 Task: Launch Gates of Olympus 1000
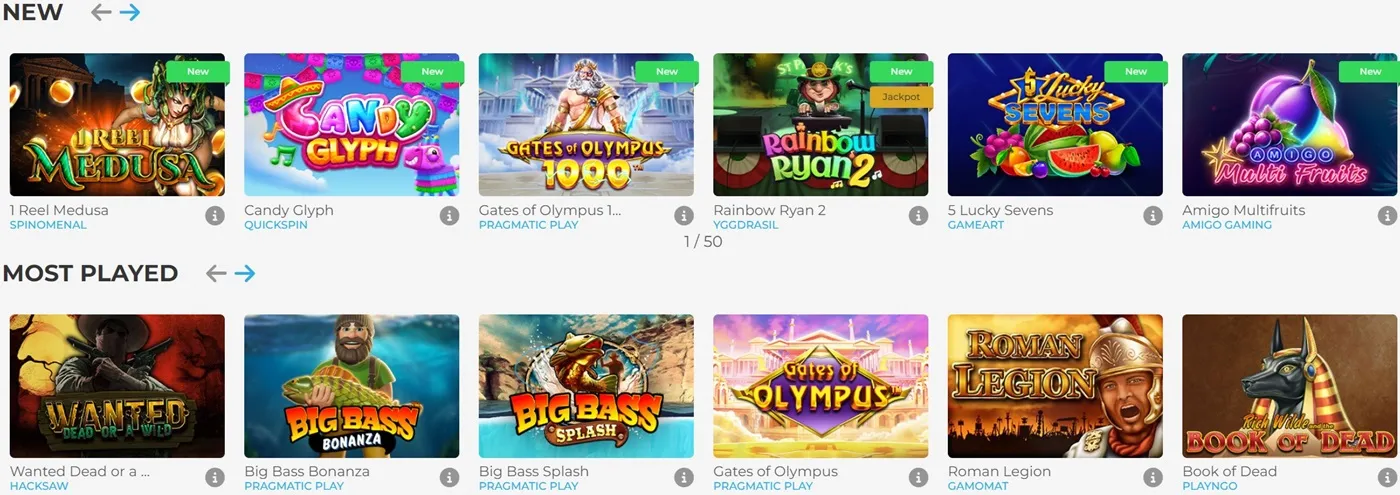(586, 125)
